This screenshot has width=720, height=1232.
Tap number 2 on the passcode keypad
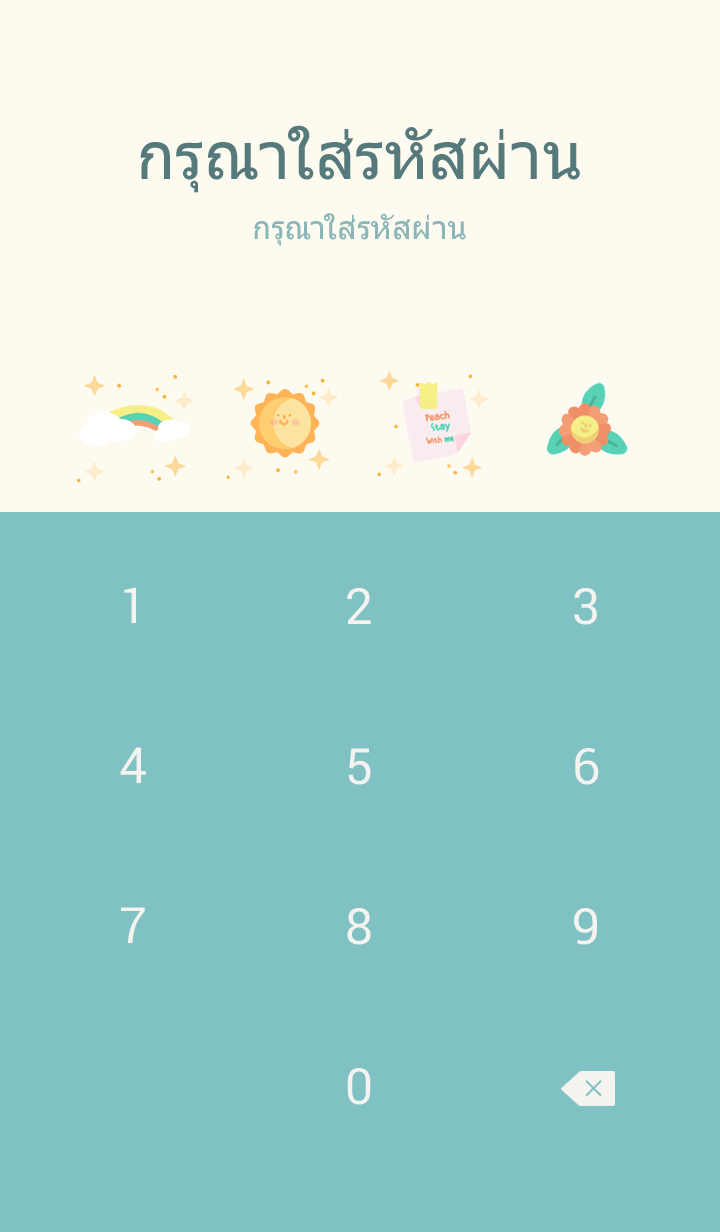[x=359, y=607]
